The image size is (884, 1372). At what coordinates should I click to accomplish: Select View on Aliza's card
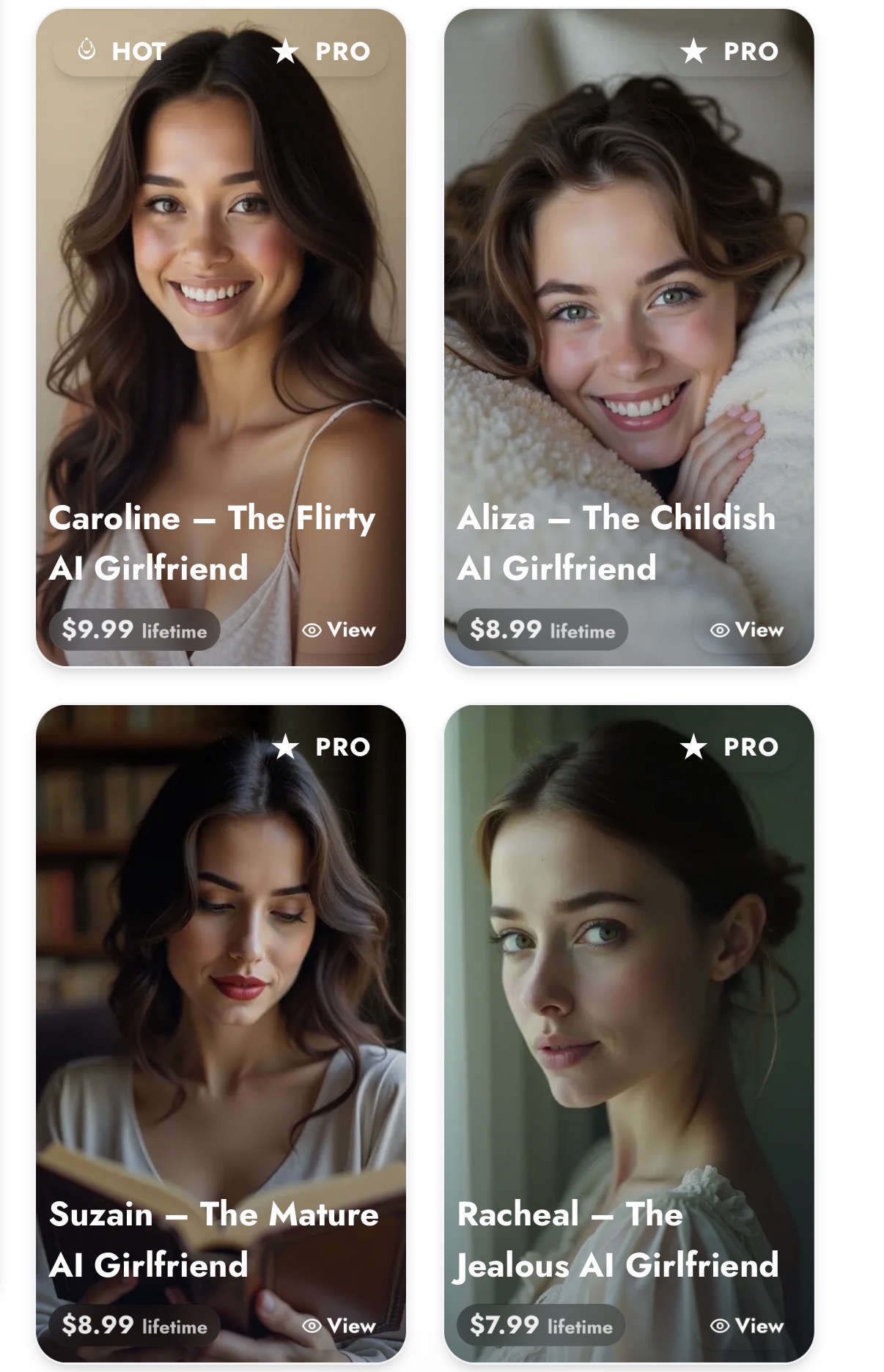coord(747,630)
